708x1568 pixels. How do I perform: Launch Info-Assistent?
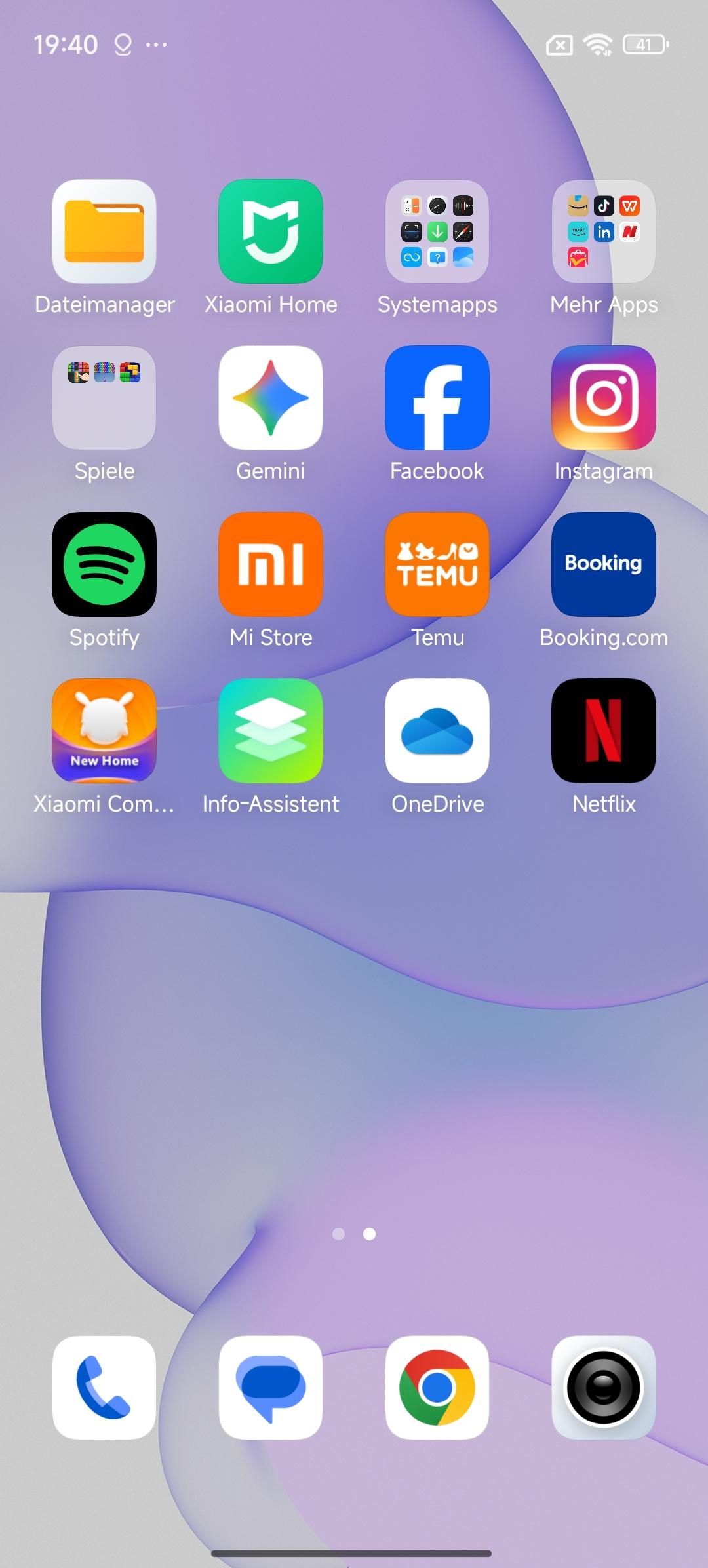(x=271, y=731)
